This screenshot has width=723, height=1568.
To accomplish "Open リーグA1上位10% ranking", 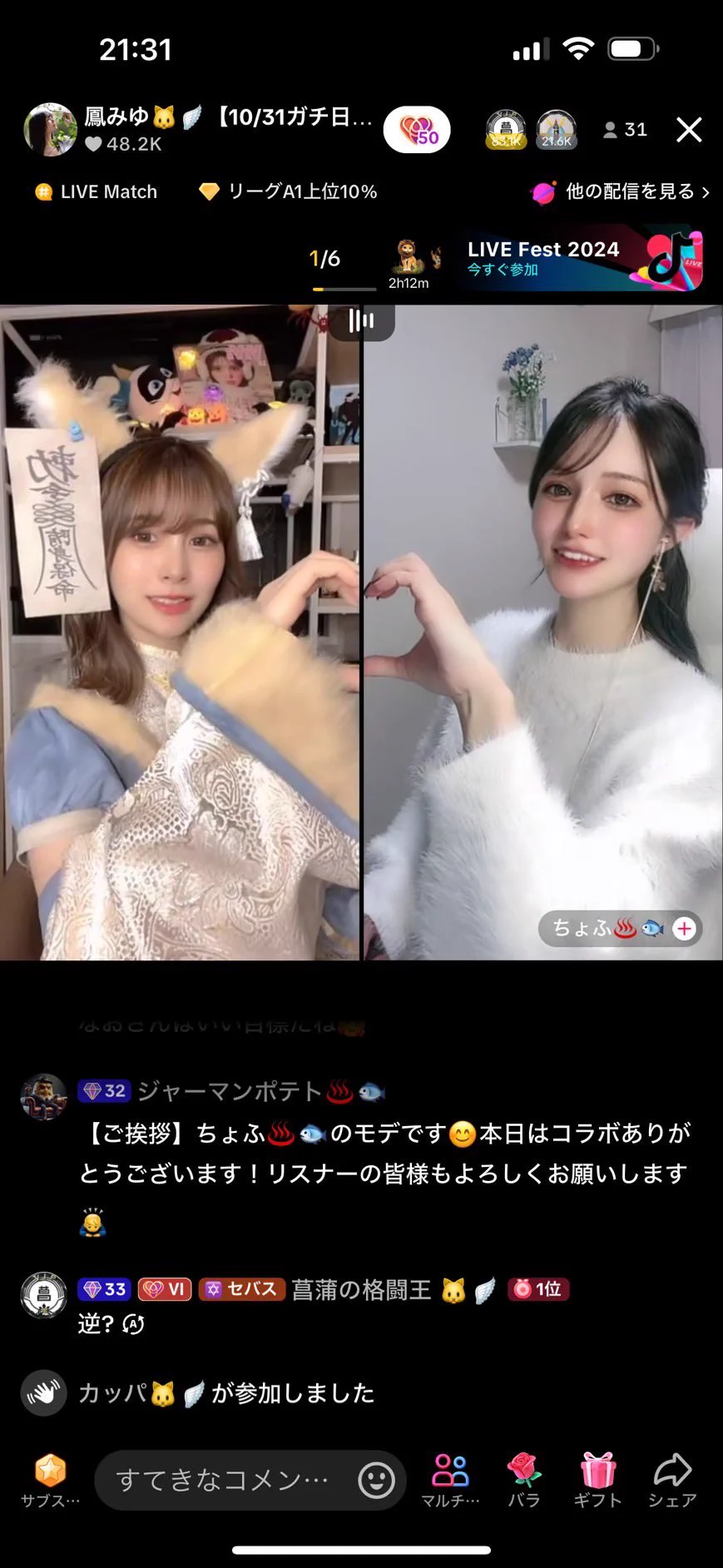I will (288, 192).
